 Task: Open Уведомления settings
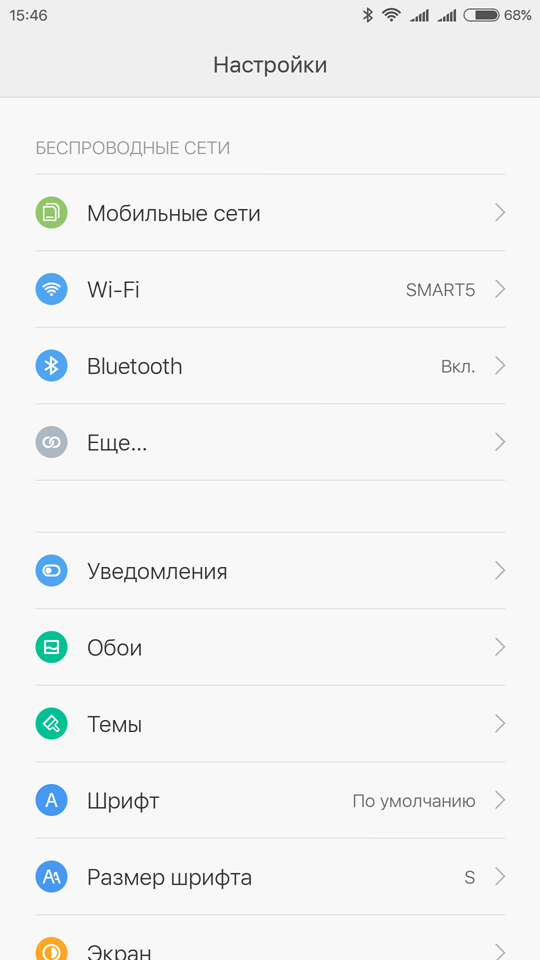[270, 571]
